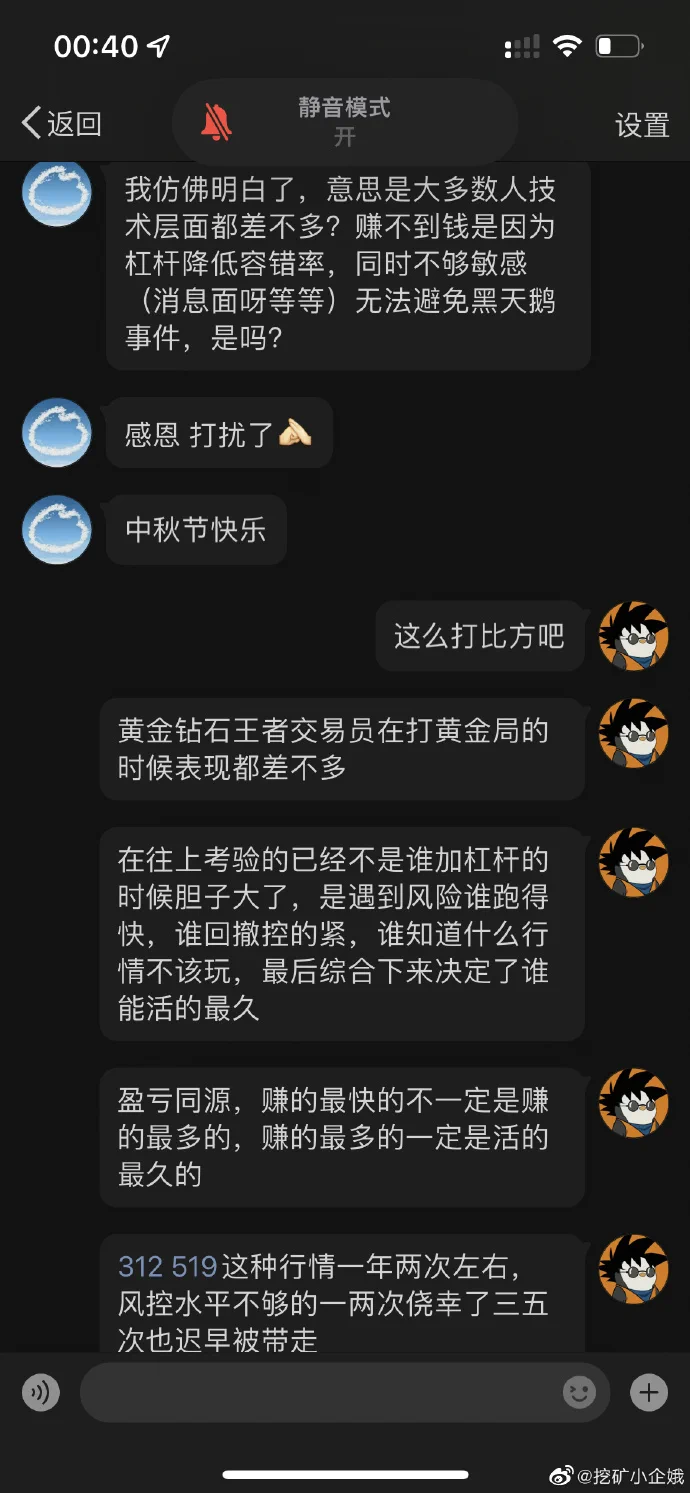Tap the voice input icon
Image resolution: width=690 pixels, height=1493 pixels.
coord(41,1392)
